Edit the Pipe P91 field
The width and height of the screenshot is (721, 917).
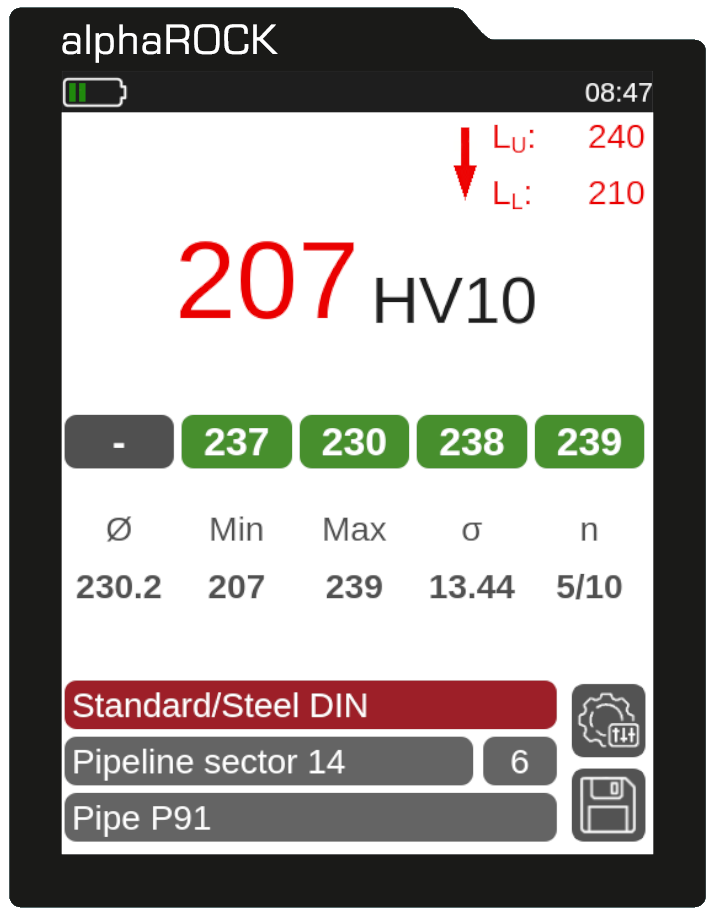pos(310,818)
